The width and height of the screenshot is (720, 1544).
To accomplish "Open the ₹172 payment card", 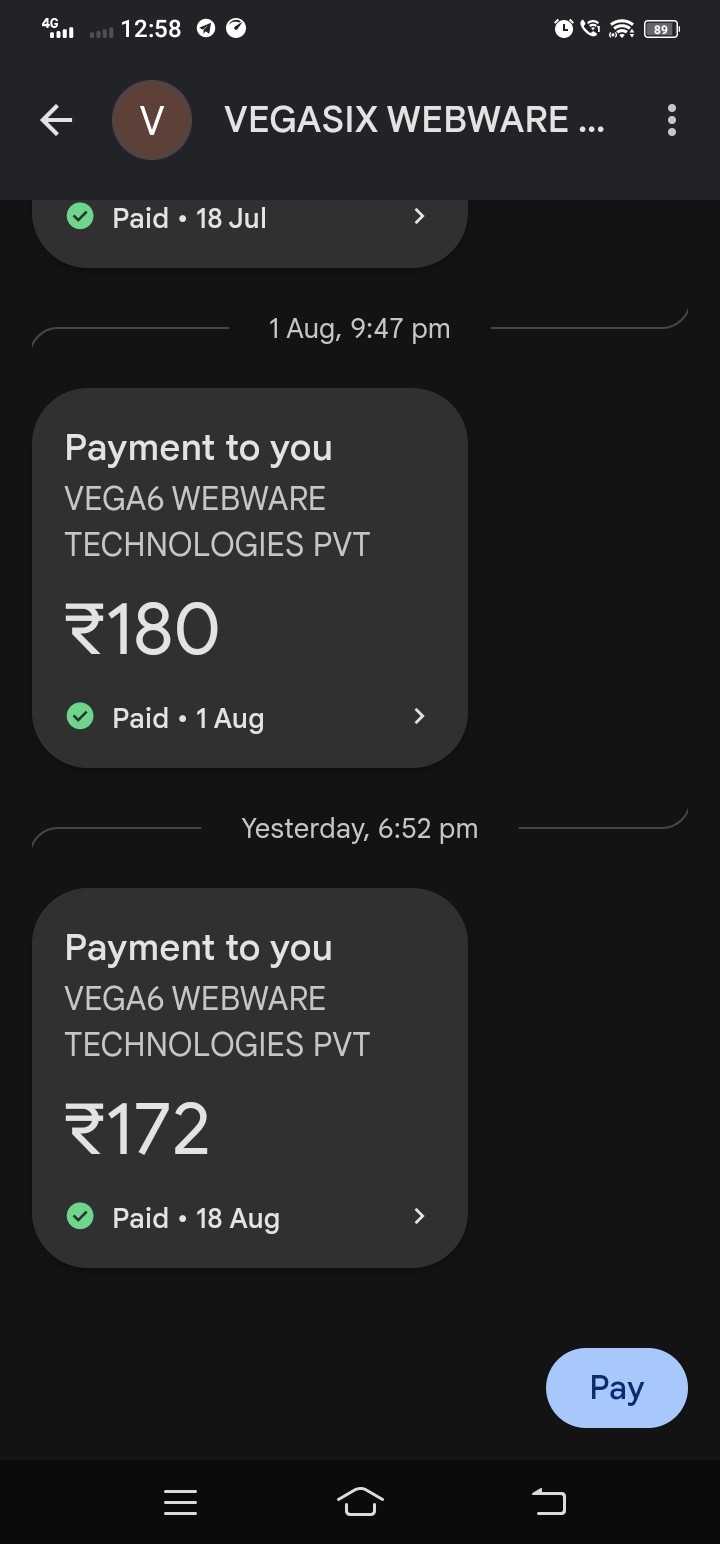I will point(250,1078).
